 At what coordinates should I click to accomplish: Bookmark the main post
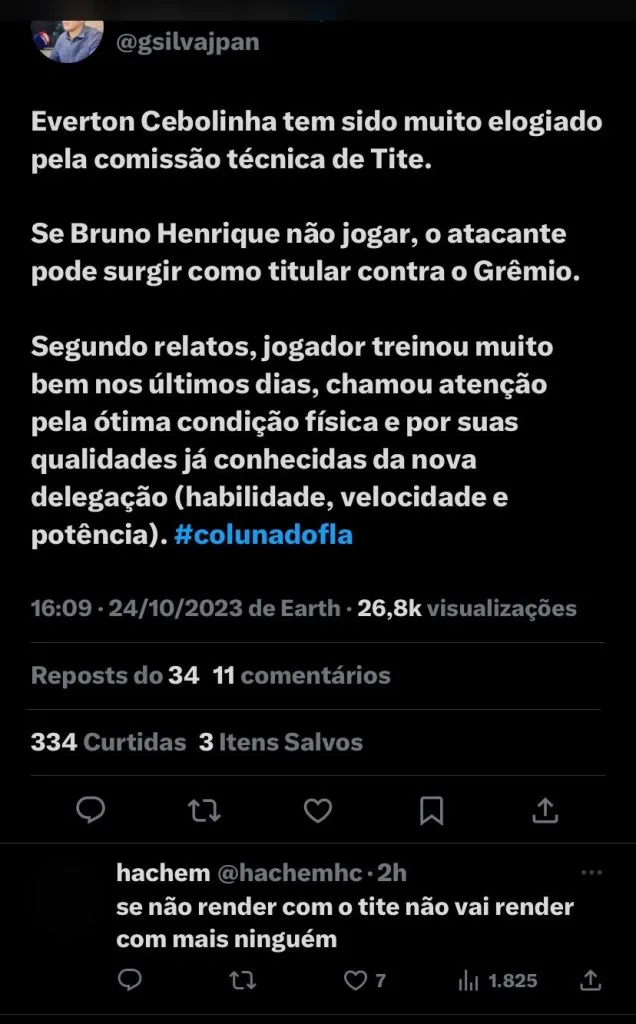coord(431,809)
